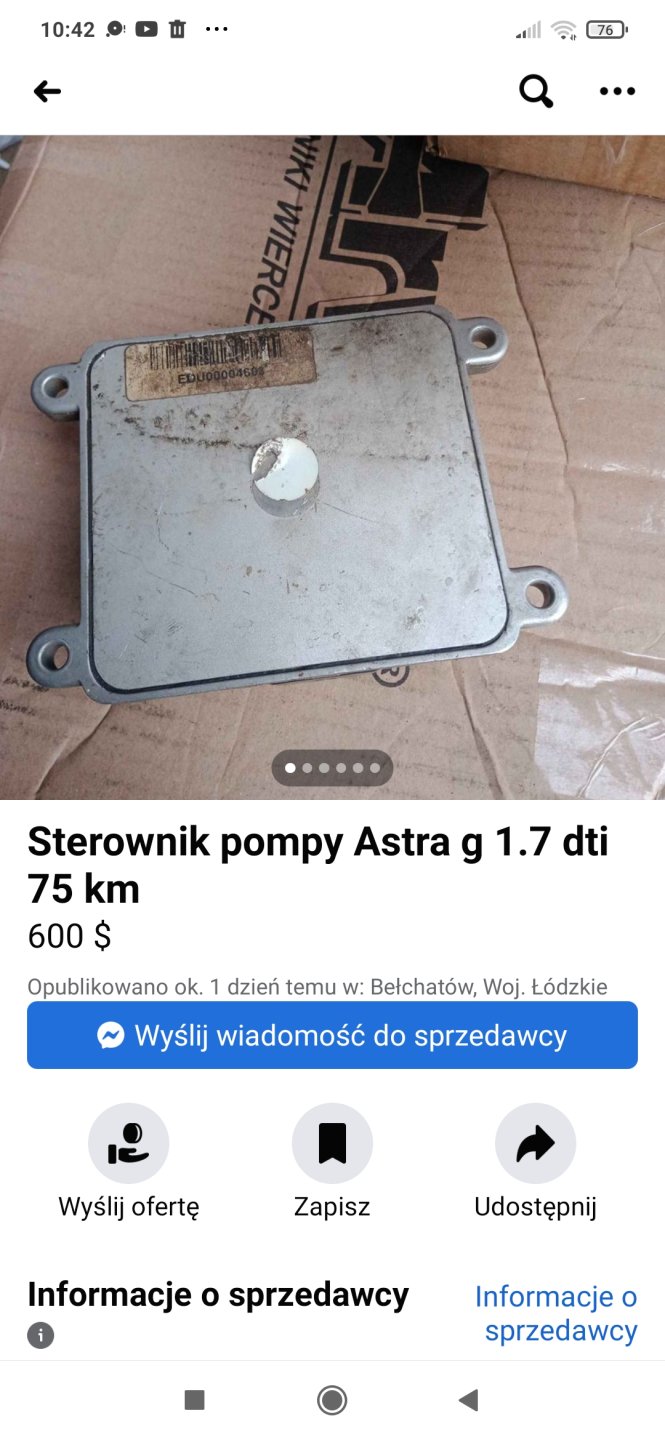Open the three-dot overflow menu
This screenshot has height=1440, width=665.
tap(617, 92)
